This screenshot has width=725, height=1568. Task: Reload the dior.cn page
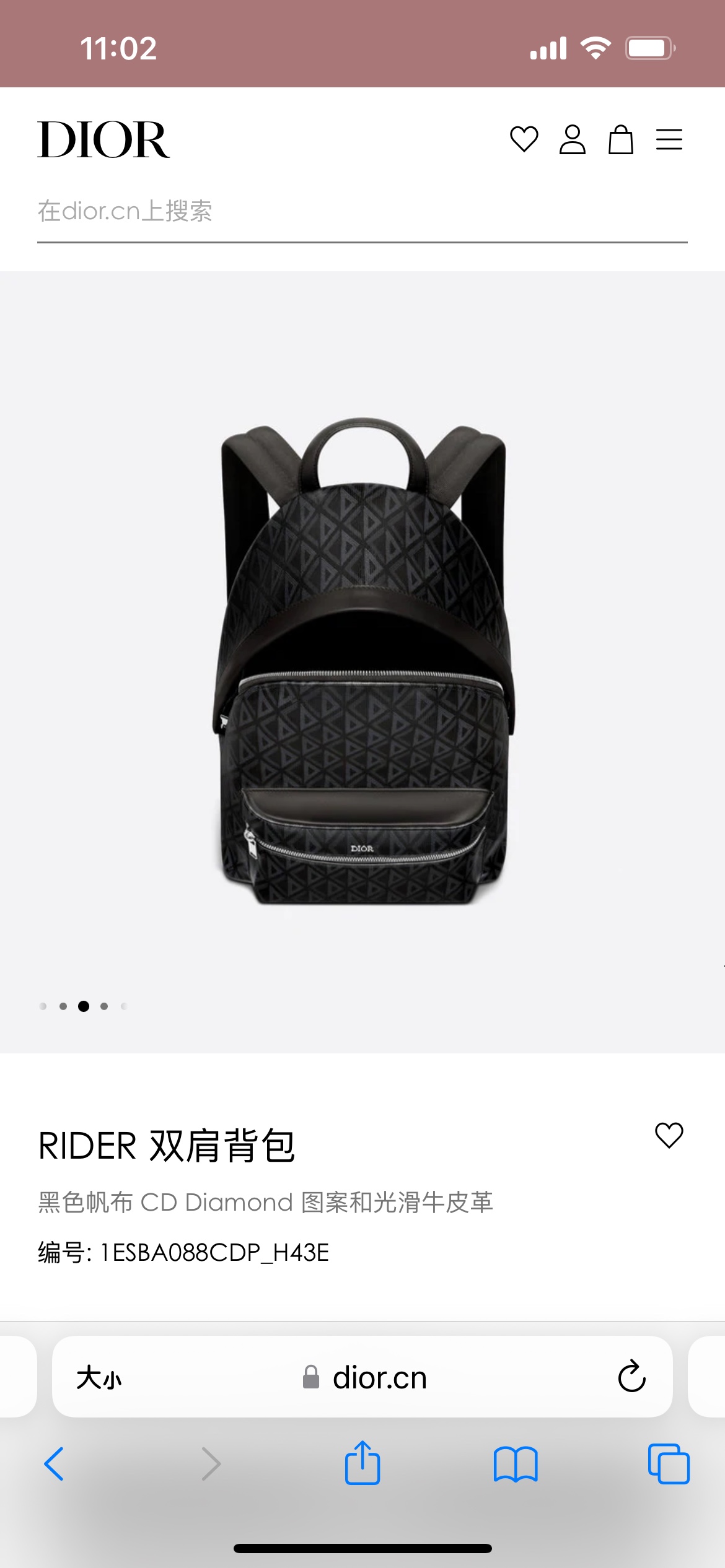click(631, 1377)
